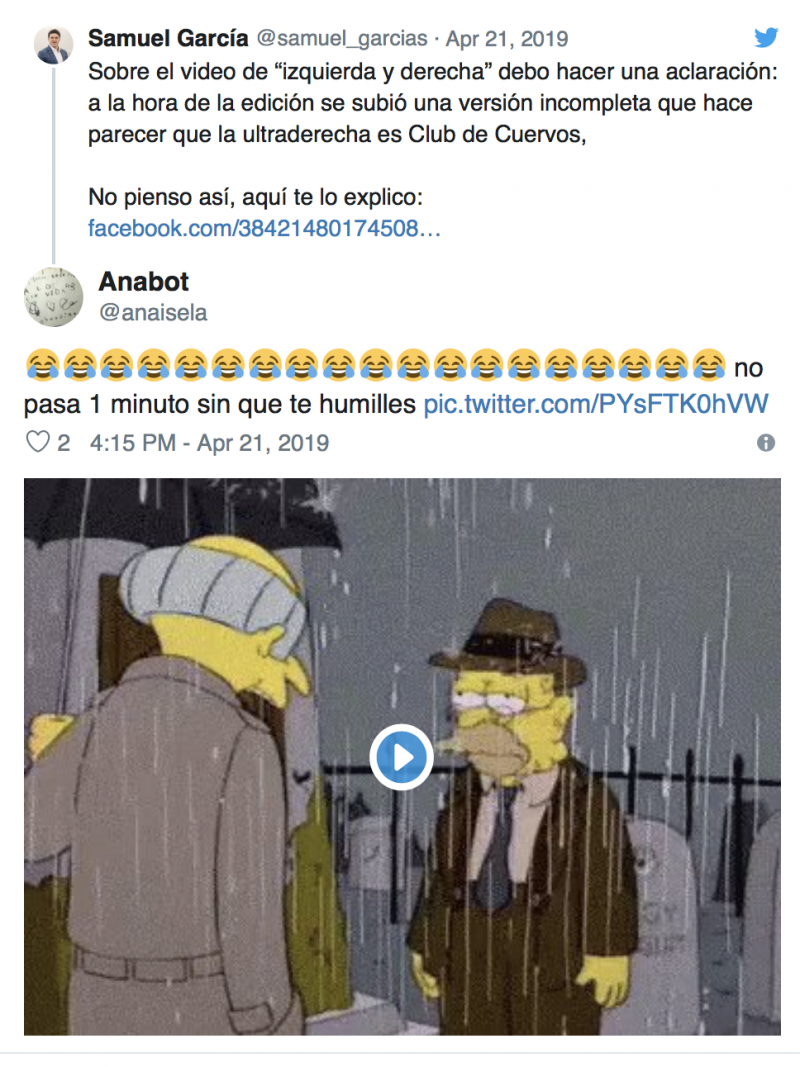Open the 4:15 PM - Apr 21, 2019 timestamp

(209, 442)
